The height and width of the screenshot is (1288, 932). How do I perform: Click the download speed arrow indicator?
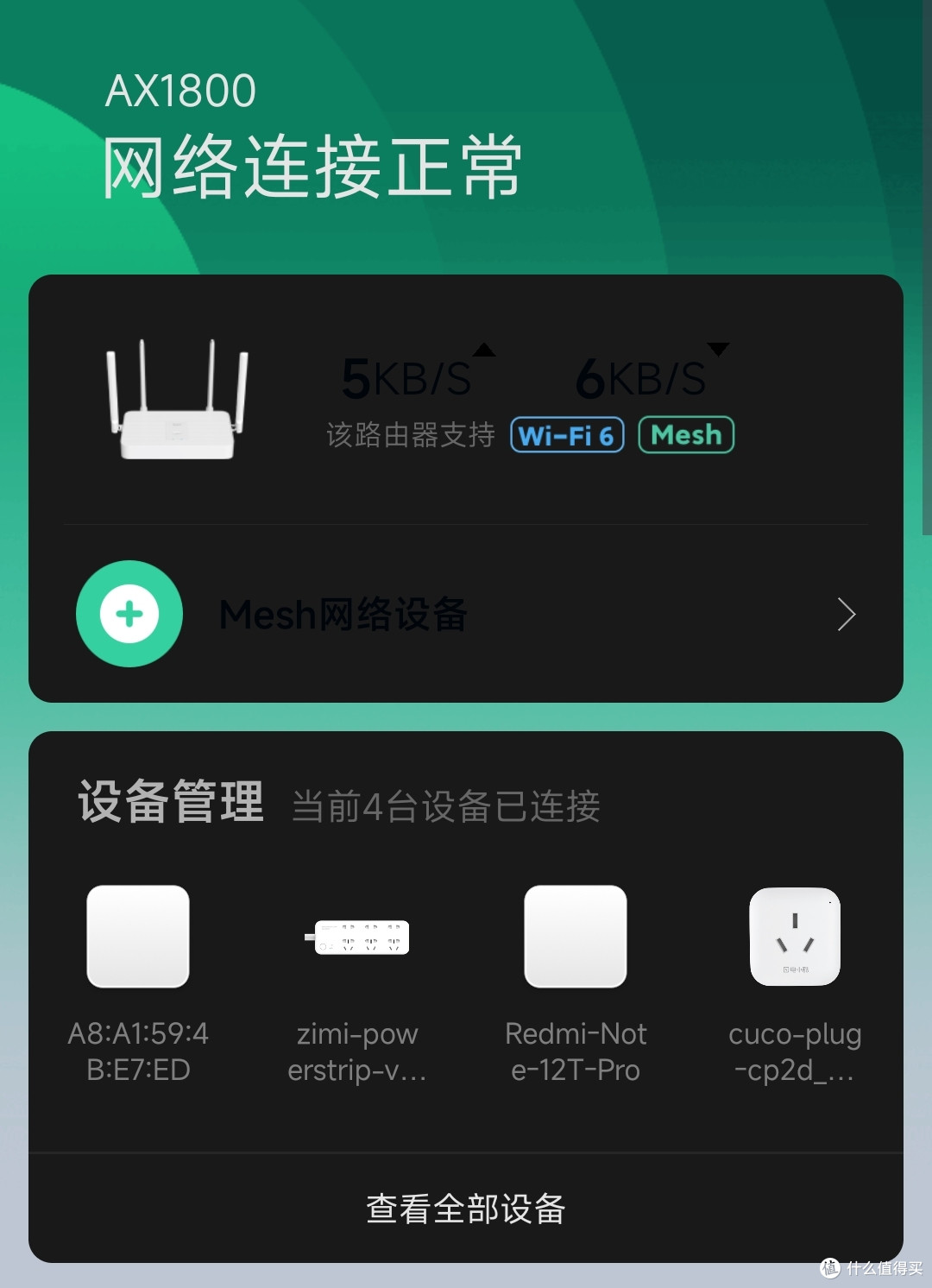(x=717, y=349)
